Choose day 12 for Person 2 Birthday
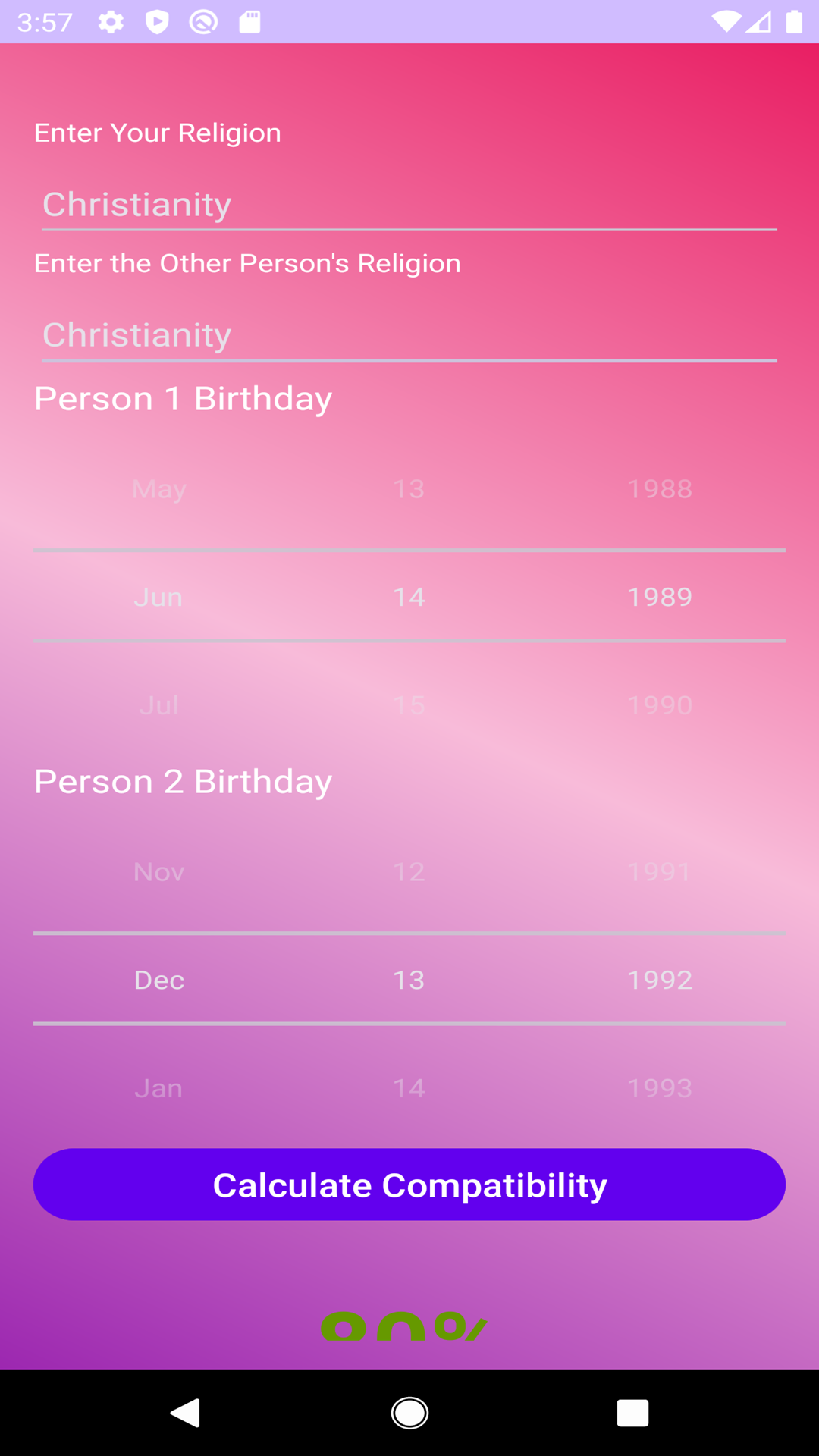Screen dimensions: 819x1456 [x=409, y=872]
